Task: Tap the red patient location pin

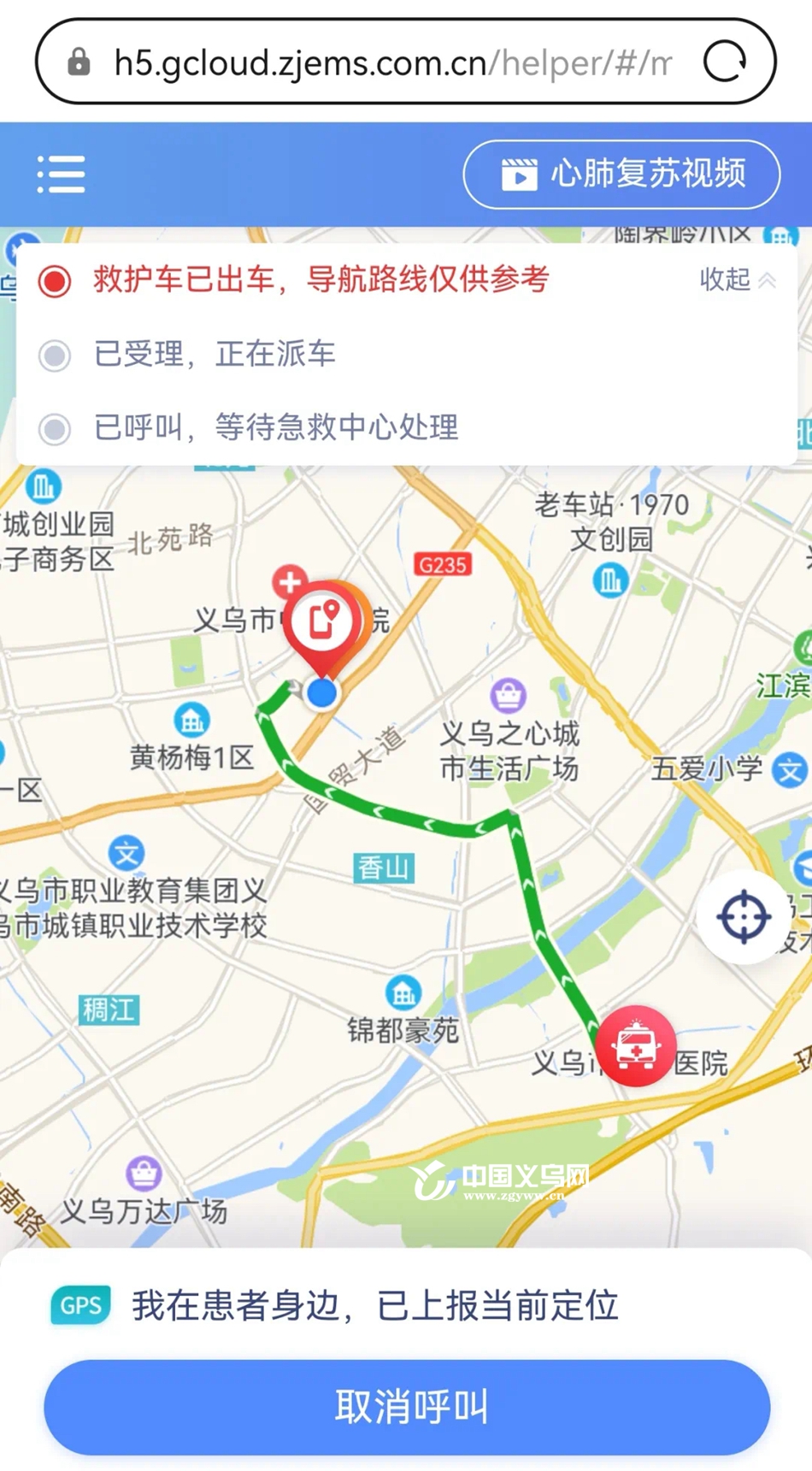Action: (322, 623)
